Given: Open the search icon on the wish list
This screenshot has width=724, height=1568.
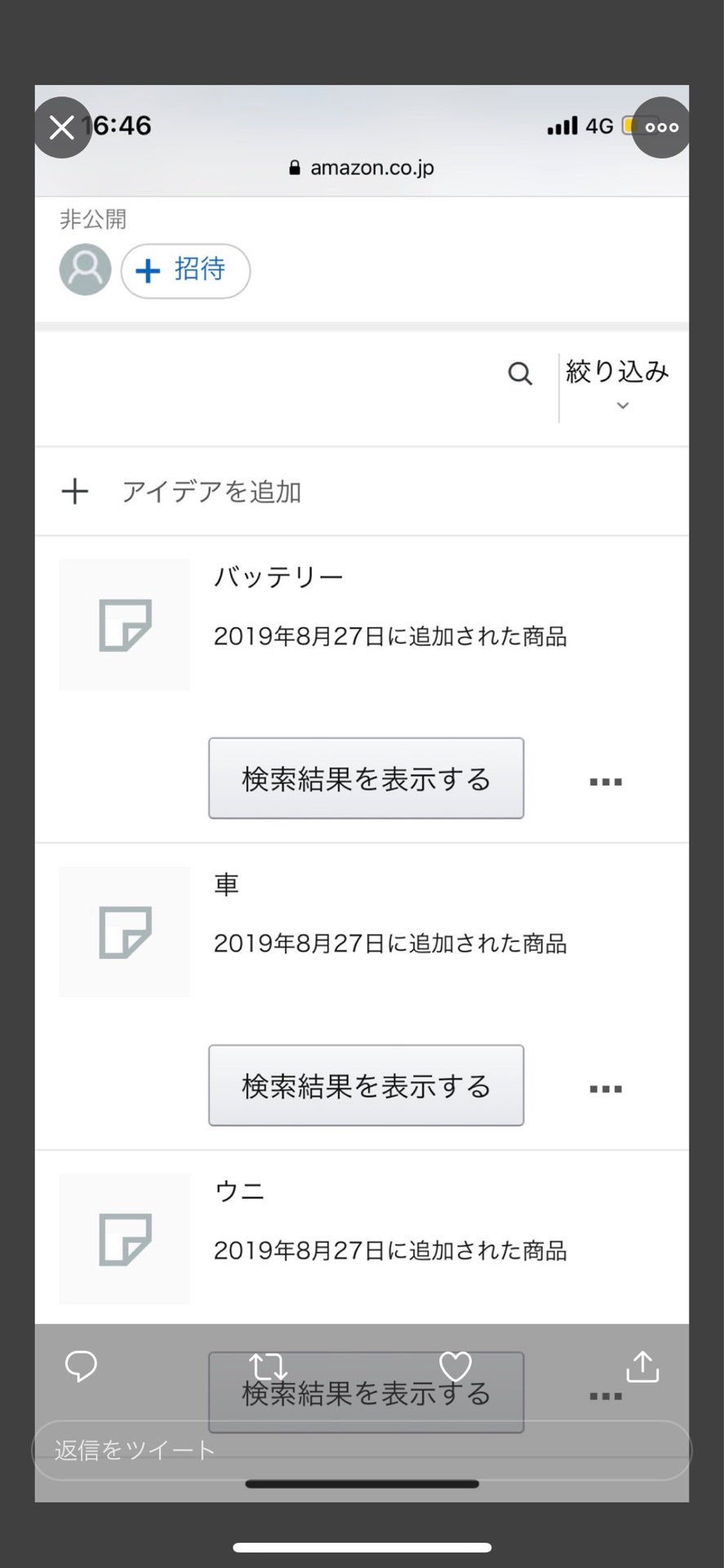Looking at the screenshot, I should (x=519, y=374).
